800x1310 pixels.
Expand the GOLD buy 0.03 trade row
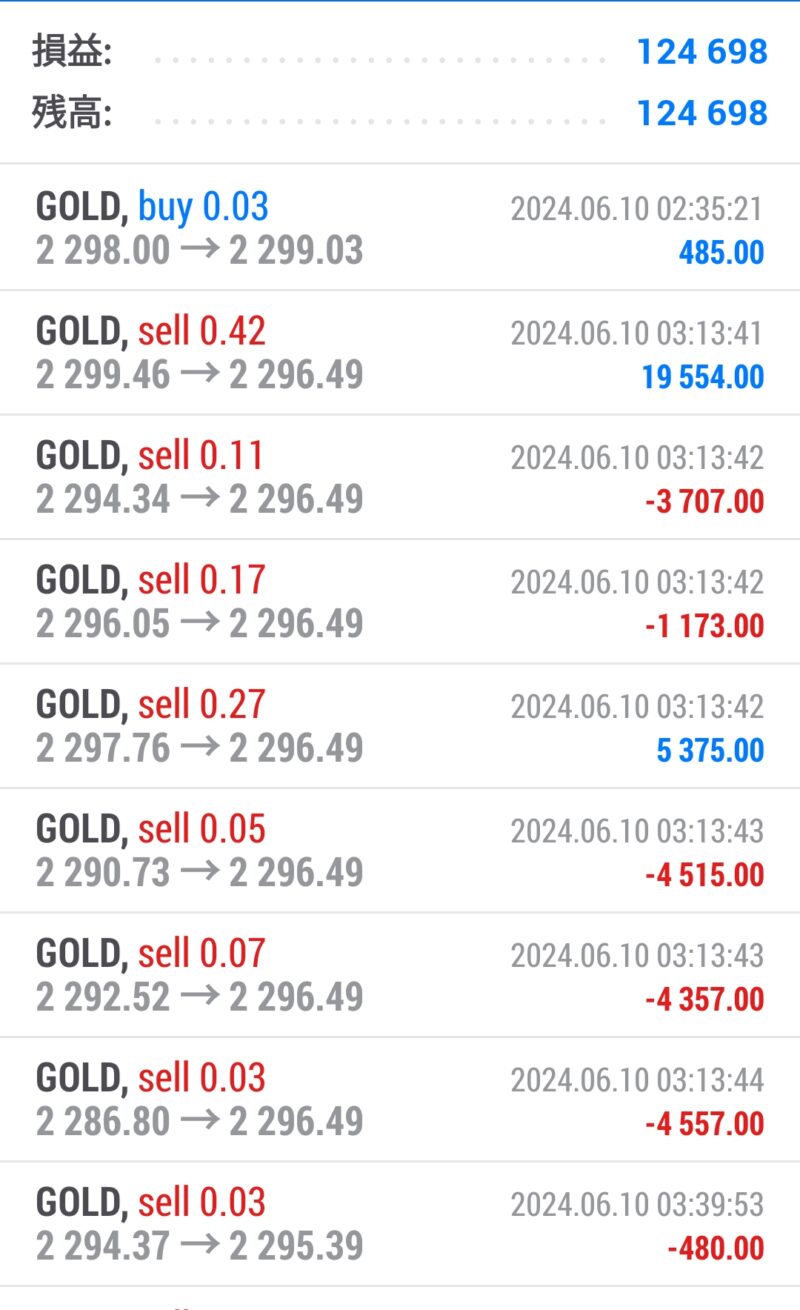400,228
